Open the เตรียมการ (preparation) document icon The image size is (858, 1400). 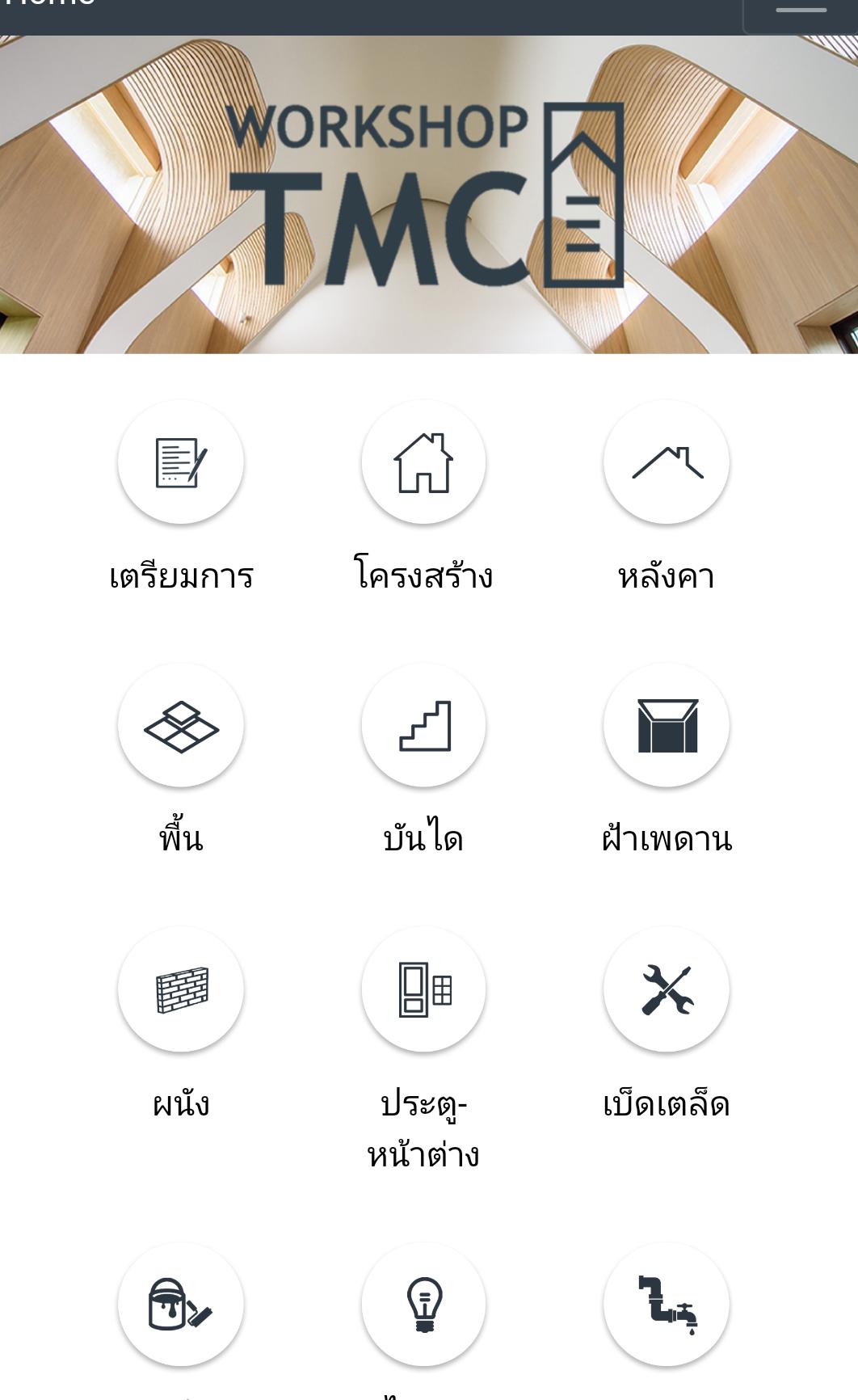pos(182,462)
